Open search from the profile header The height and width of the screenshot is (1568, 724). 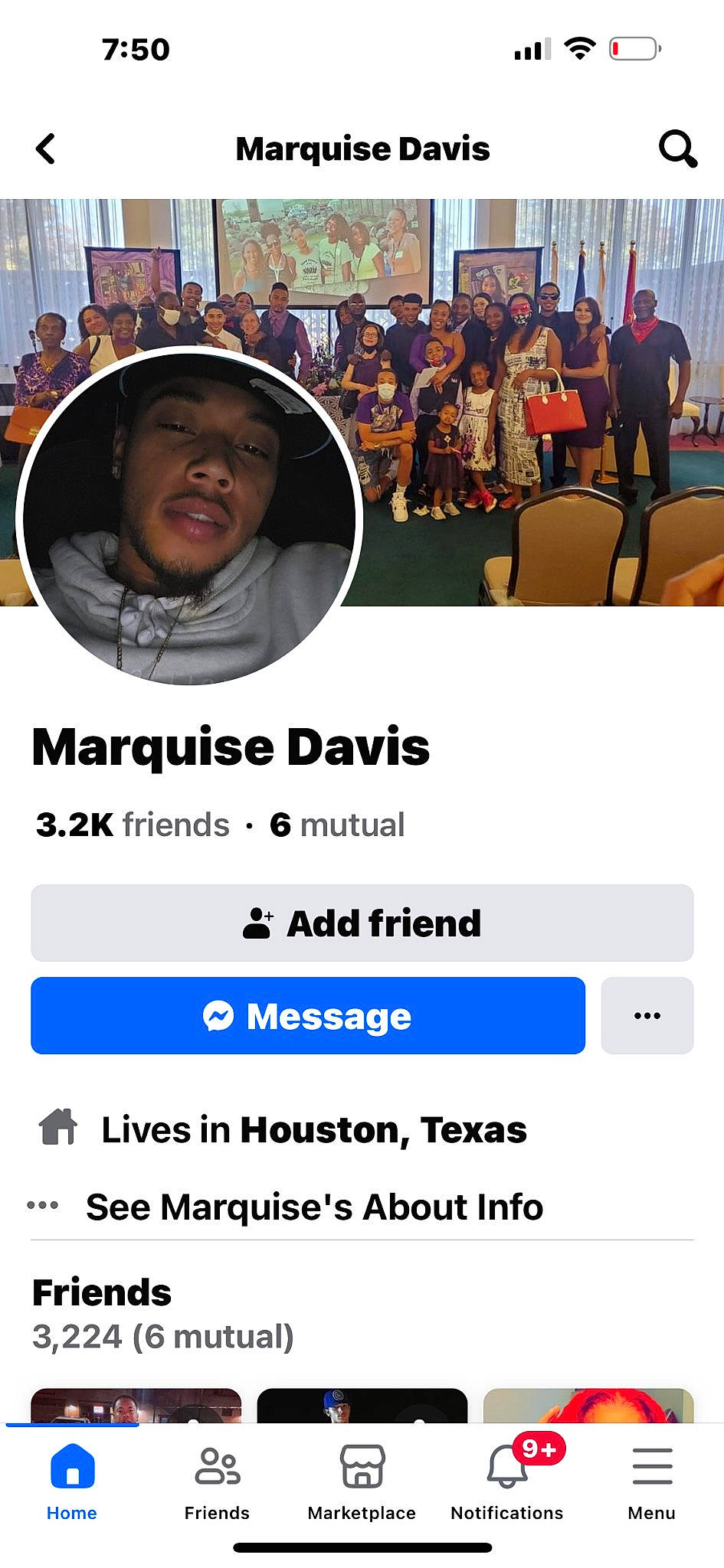(677, 149)
